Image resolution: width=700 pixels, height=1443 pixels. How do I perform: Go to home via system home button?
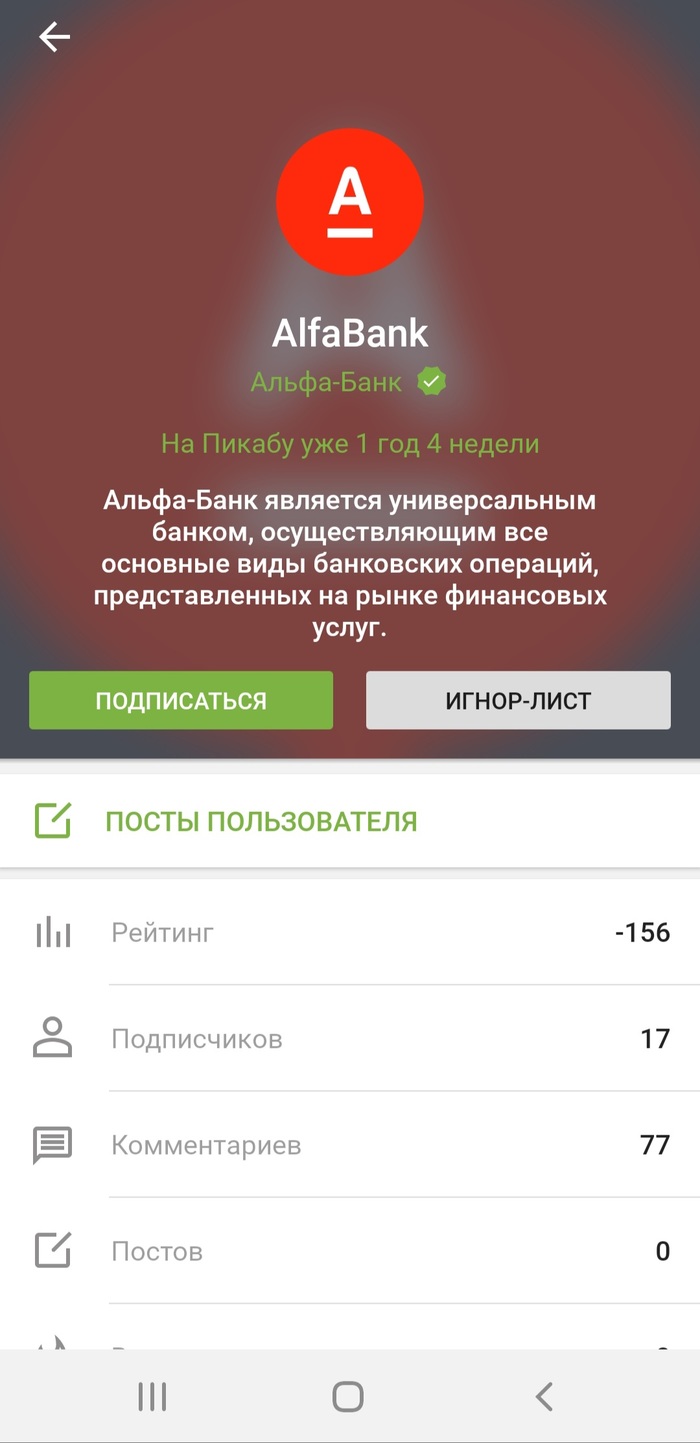[348, 1396]
